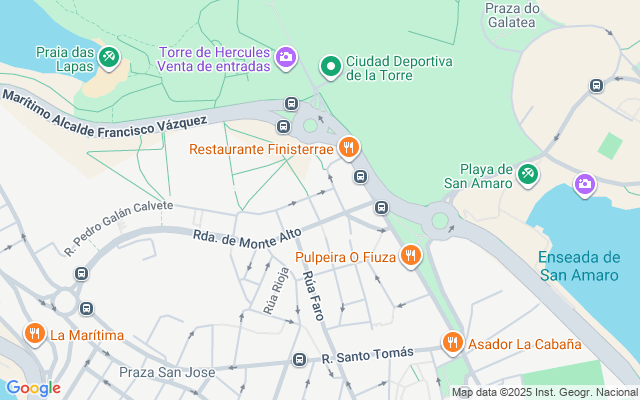Tap the Restaurante Finisterrae restaurant pin
This screenshot has height=400, width=640.
click(x=348, y=149)
